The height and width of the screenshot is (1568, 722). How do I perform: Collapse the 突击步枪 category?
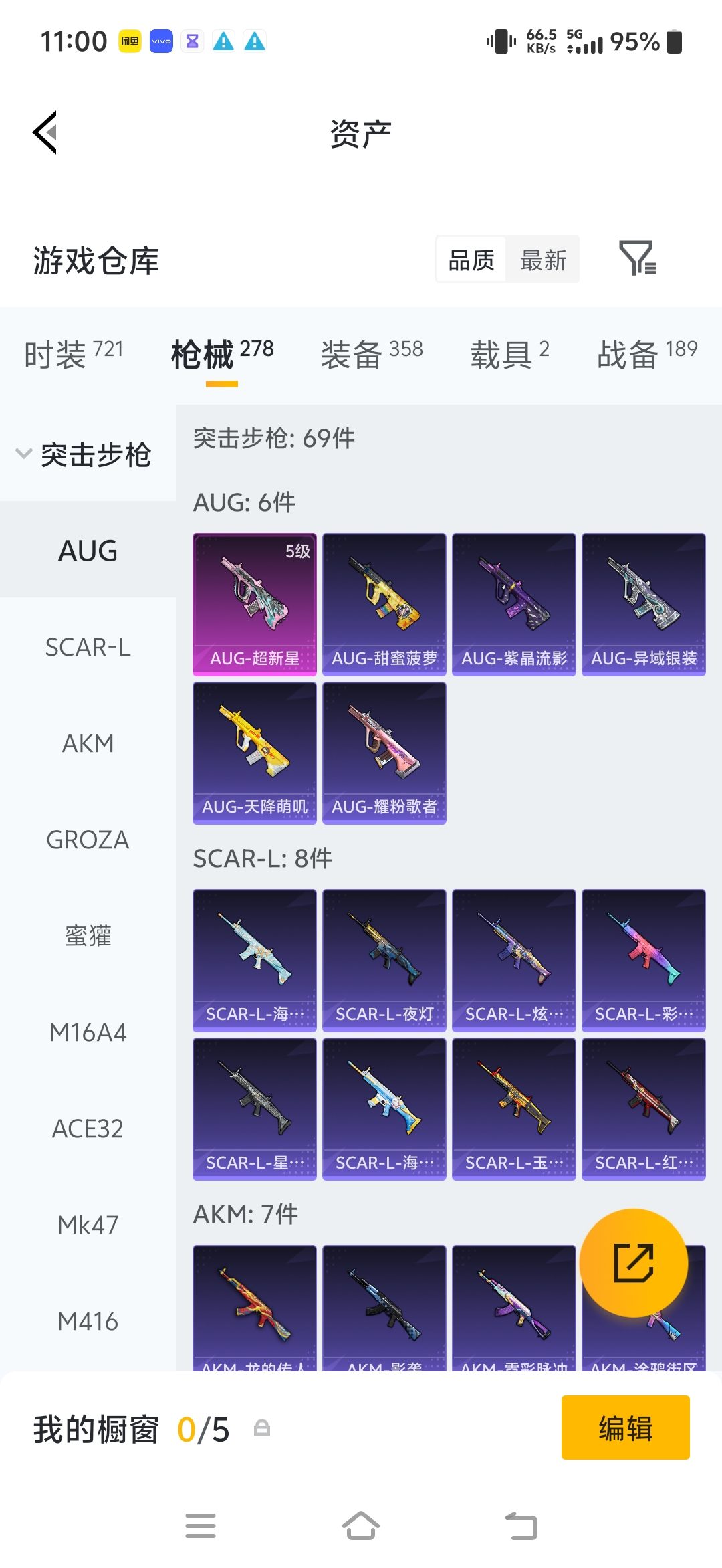84,454
